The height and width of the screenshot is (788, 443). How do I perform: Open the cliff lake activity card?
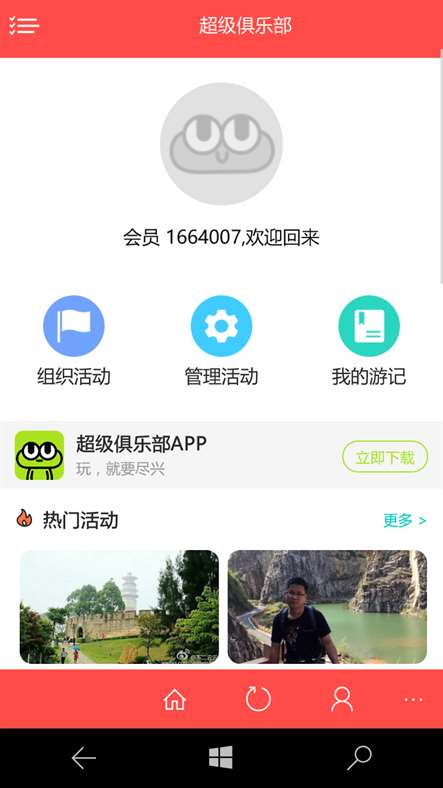pyautogui.click(x=327, y=607)
